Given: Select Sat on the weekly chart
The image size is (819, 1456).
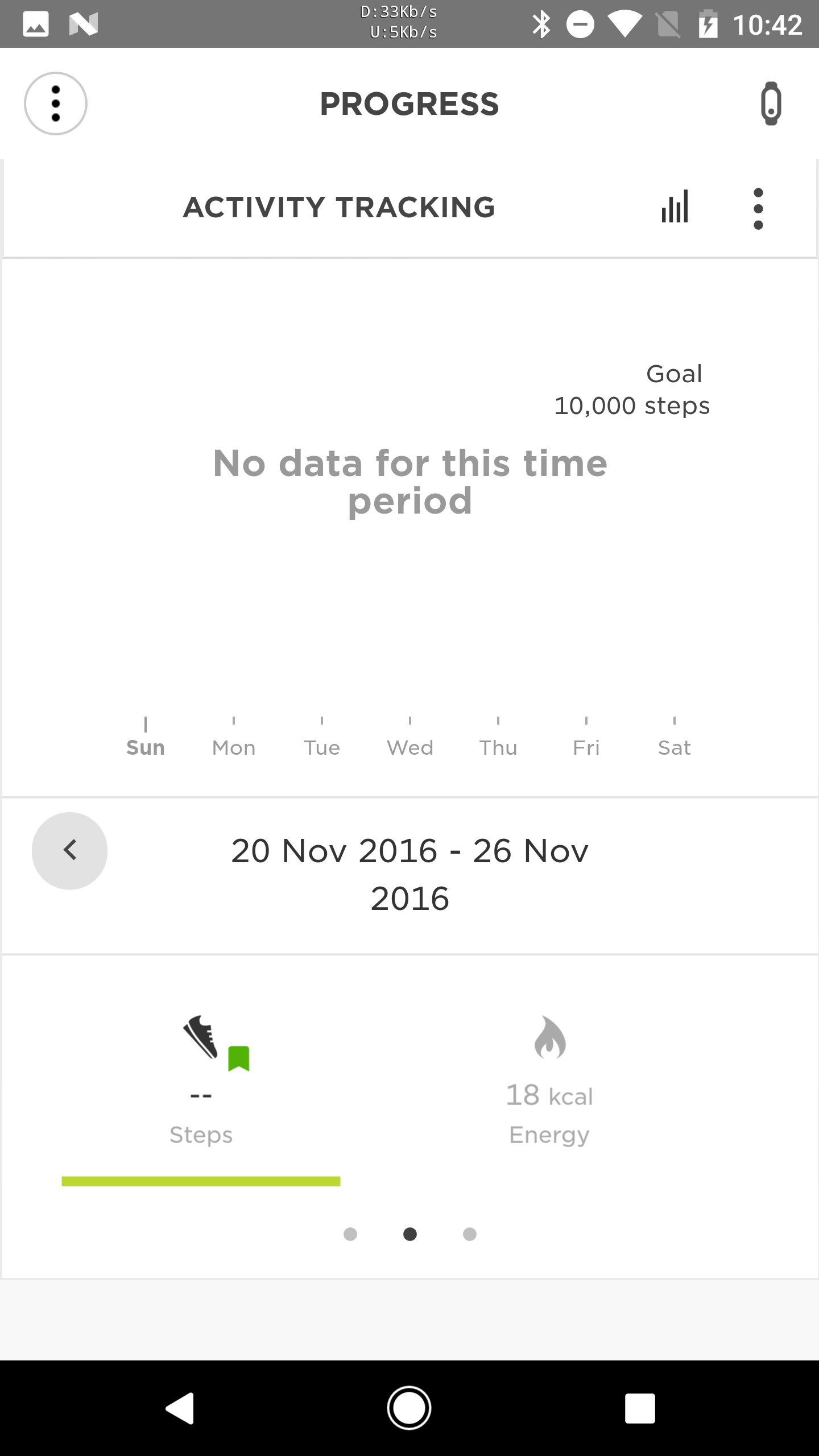Looking at the screenshot, I should (675, 747).
